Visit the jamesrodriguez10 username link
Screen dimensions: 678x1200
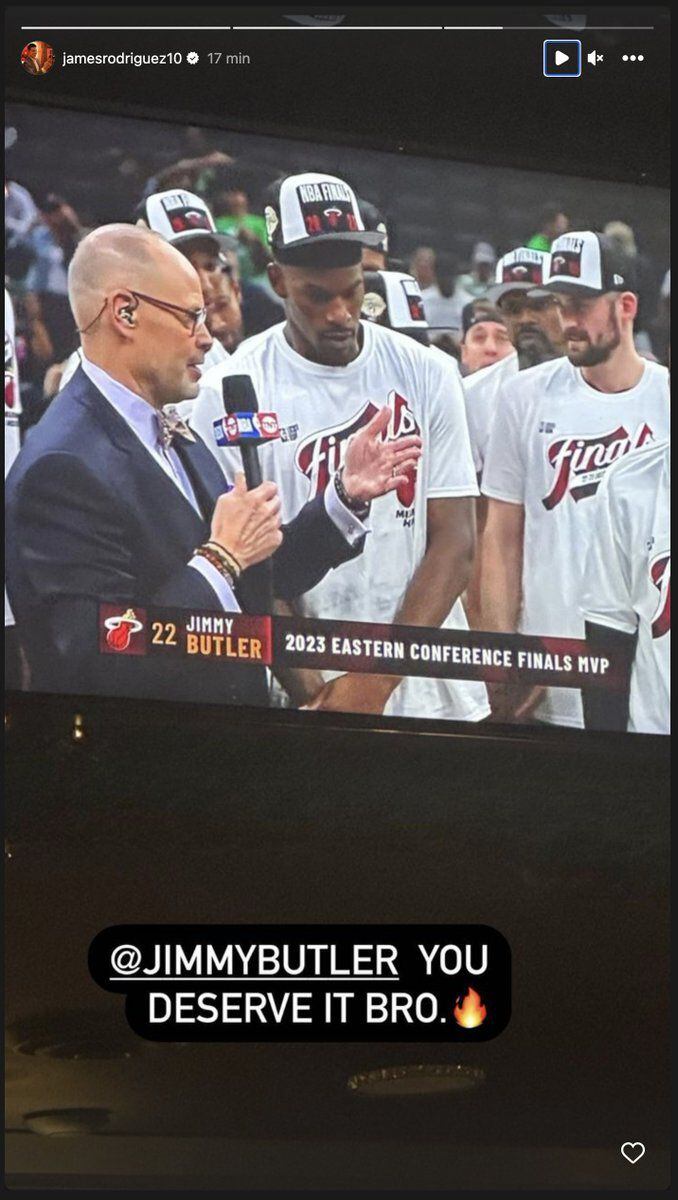122,58
